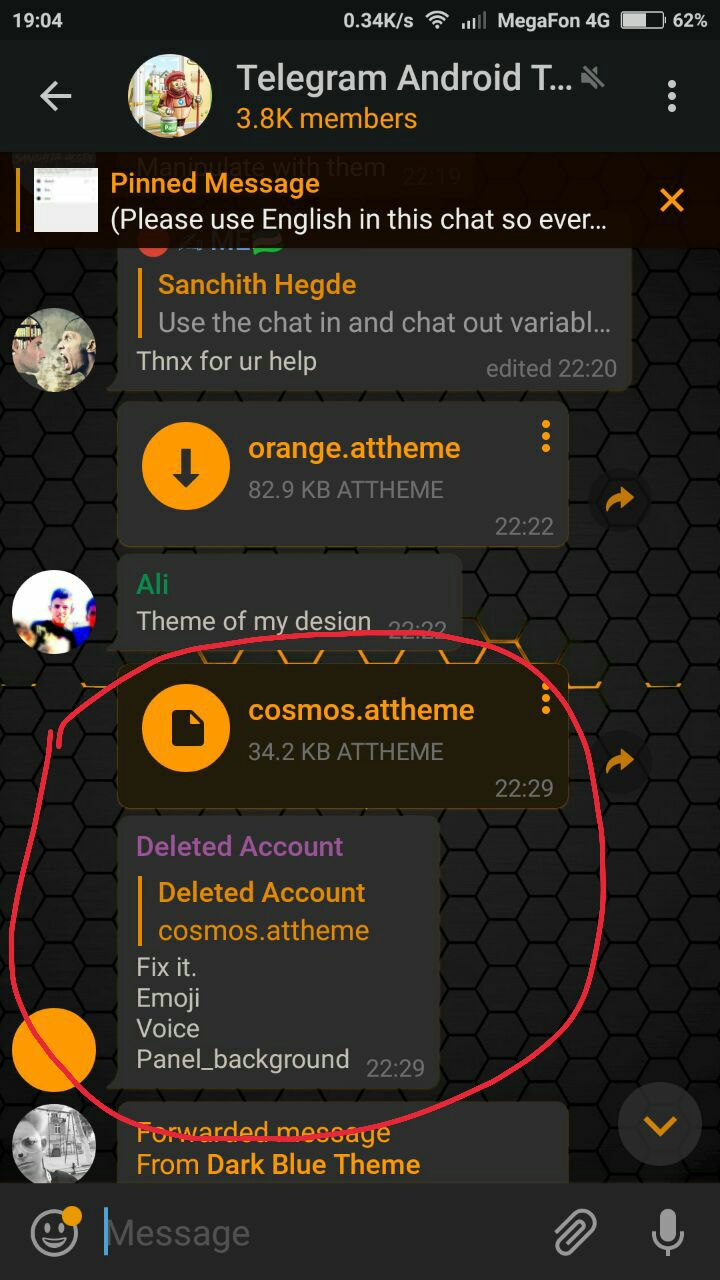This screenshot has width=720, height=1280.
Task: Jump to latest messages with down arrow
Action: 660,1126
